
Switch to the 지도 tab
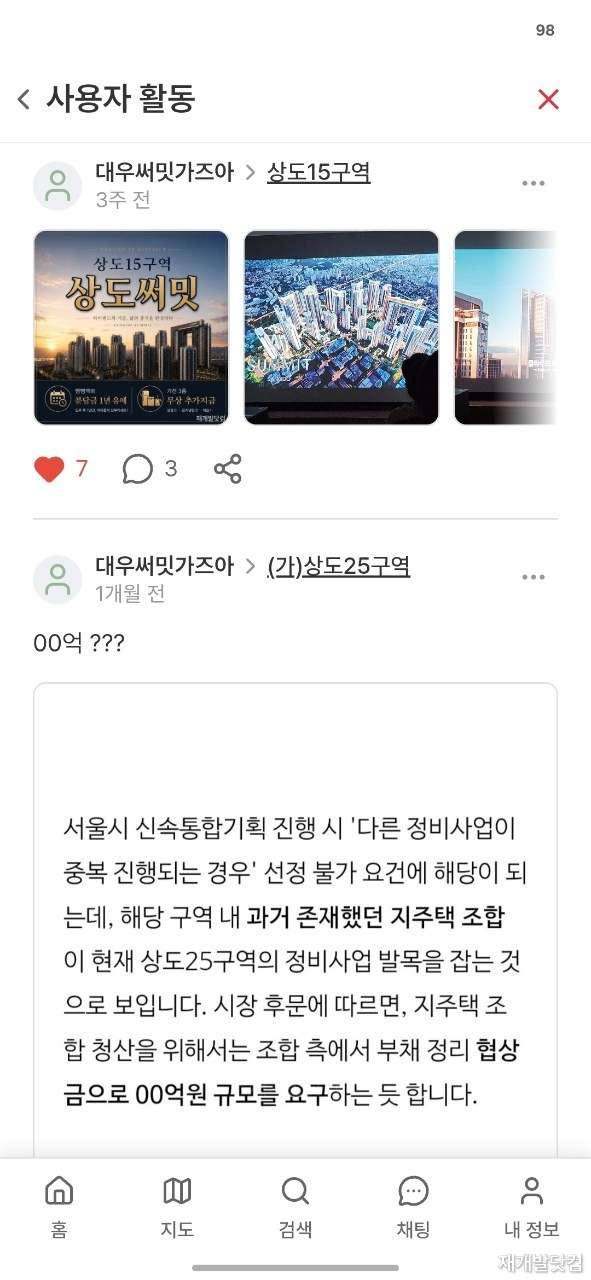click(177, 1207)
